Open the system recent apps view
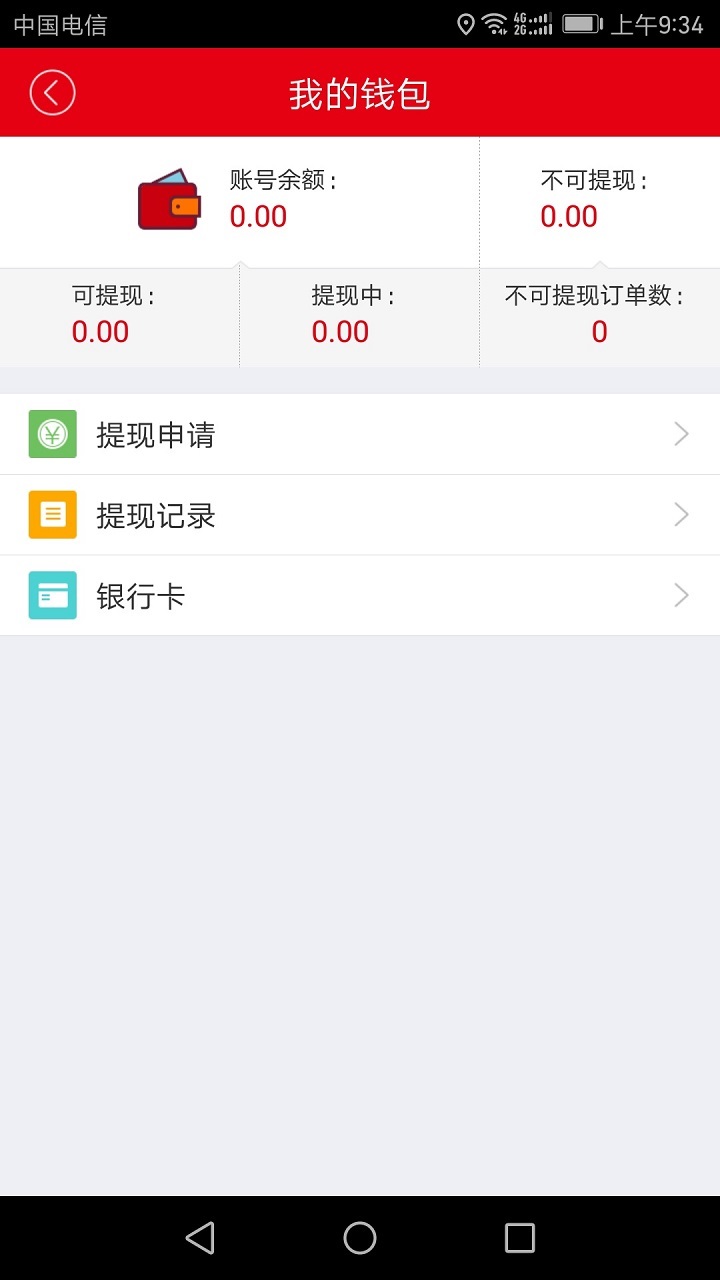 [x=519, y=1238]
